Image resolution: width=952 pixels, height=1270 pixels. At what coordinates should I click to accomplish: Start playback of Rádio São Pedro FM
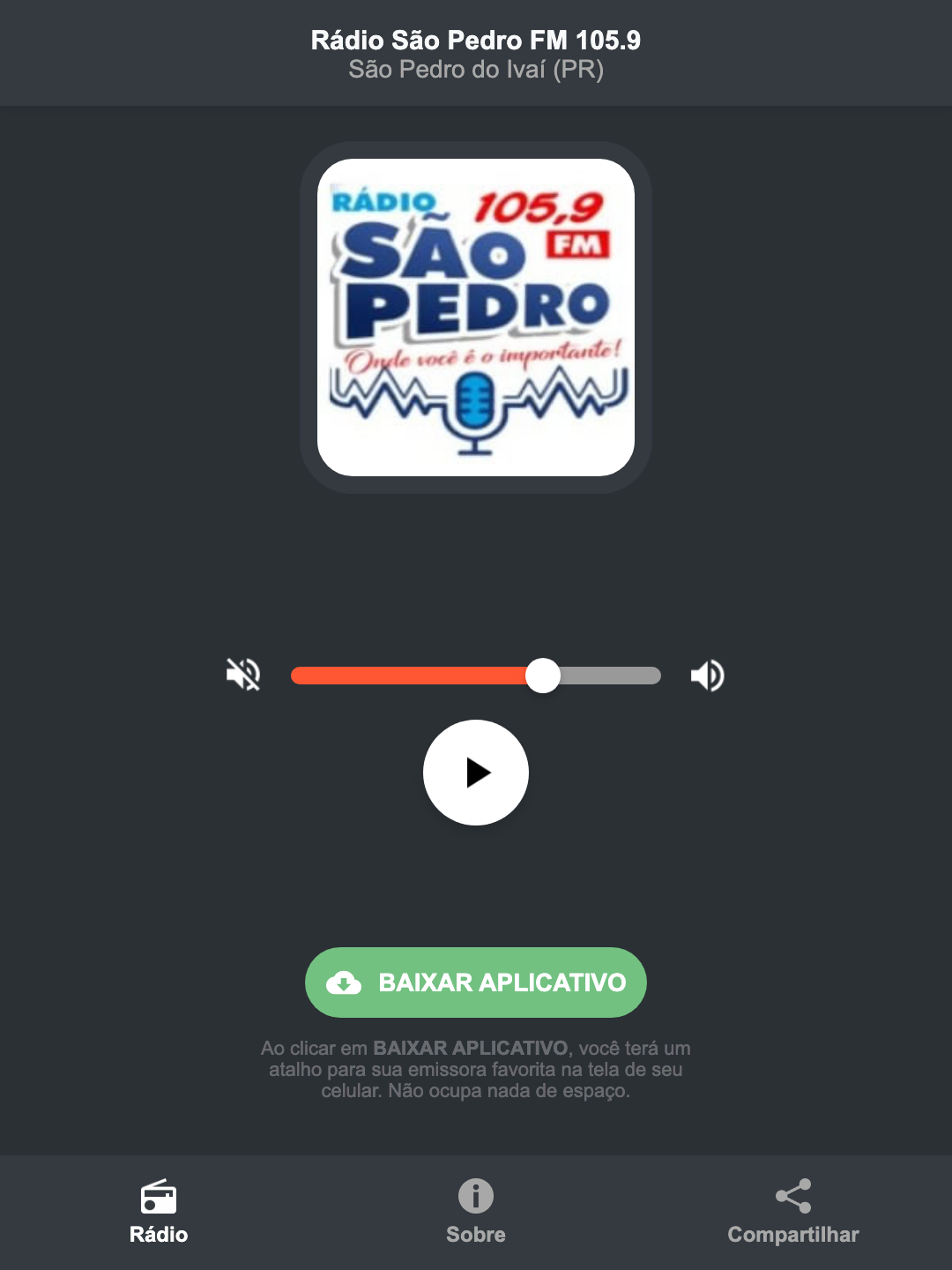point(476,773)
